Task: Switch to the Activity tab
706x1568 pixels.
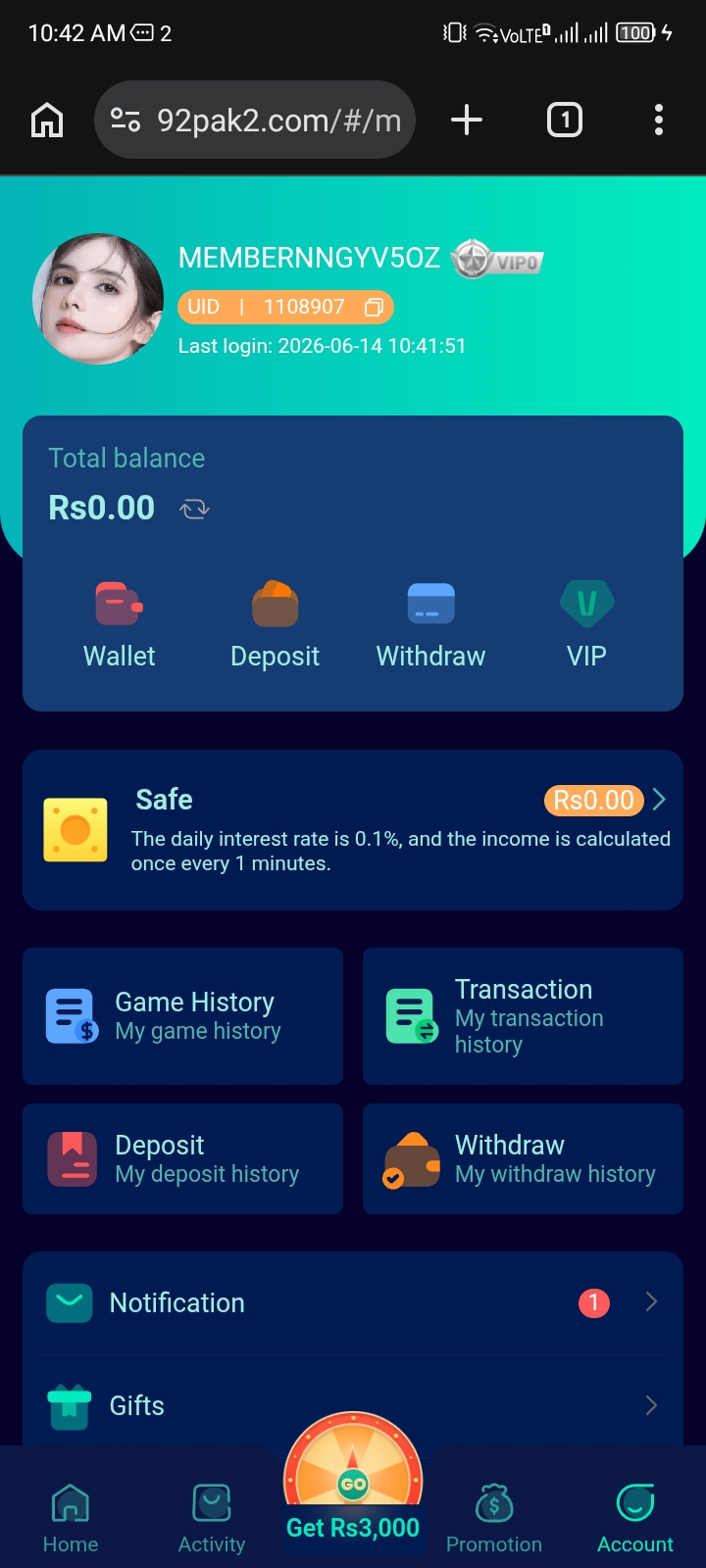Action: point(212,1517)
